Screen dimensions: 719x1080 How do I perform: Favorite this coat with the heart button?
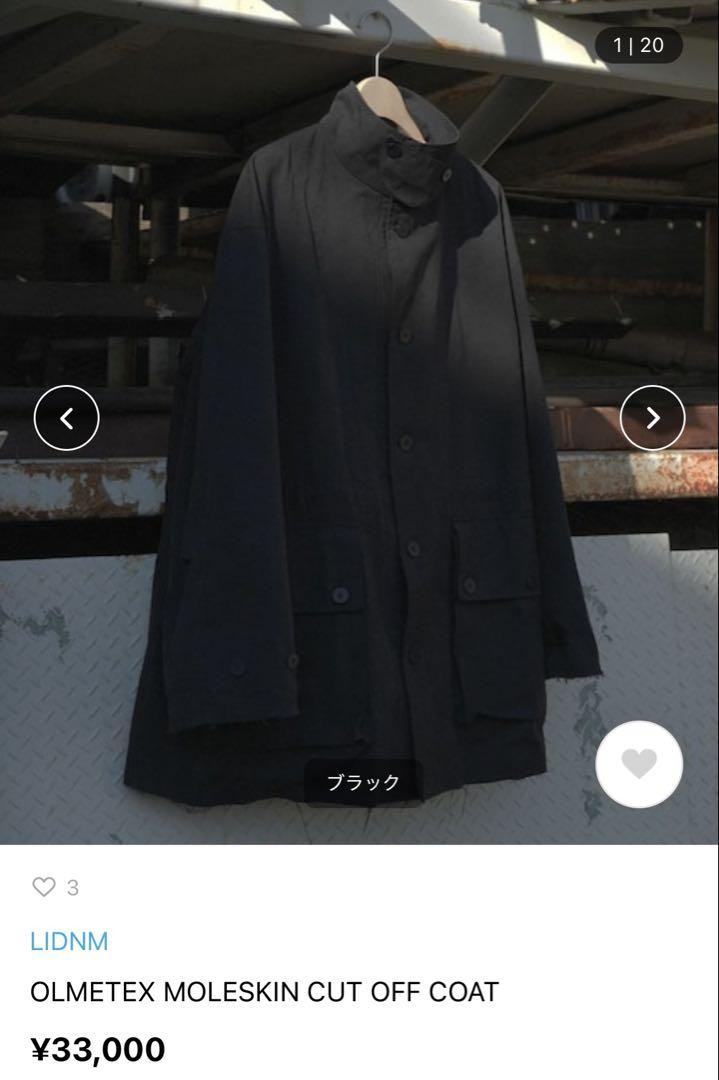point(639,765)
